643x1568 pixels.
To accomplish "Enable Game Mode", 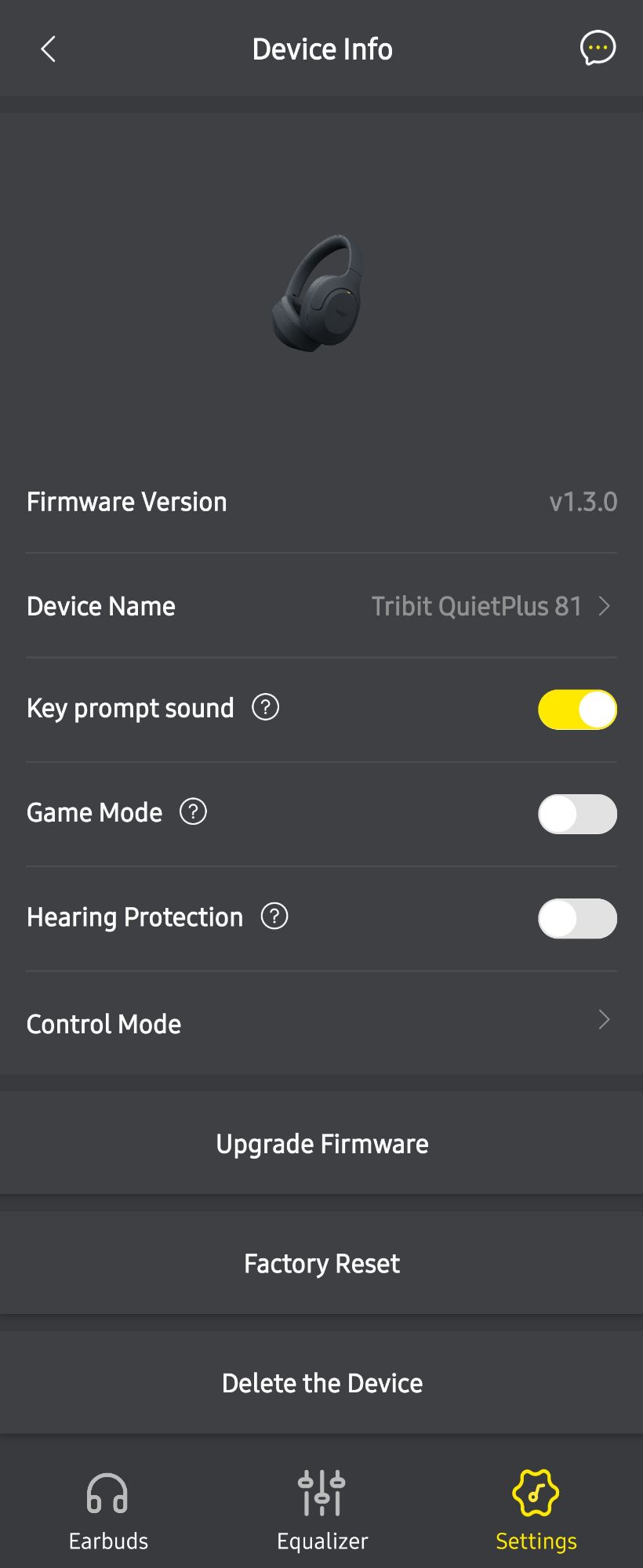I will [x=577, y=814].
